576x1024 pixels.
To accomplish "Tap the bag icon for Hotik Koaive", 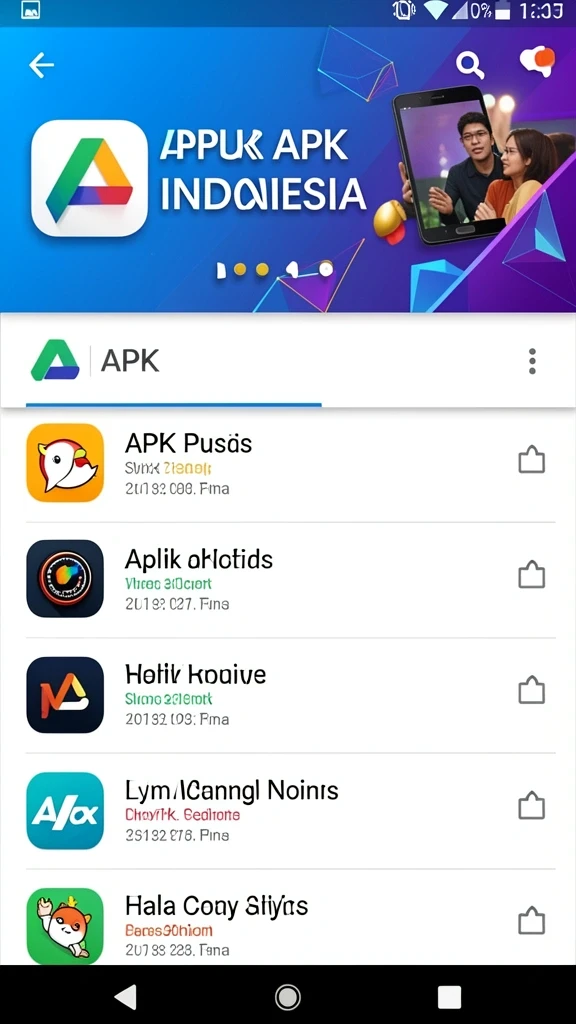I will pyautogui.click(x=532, y=690).
